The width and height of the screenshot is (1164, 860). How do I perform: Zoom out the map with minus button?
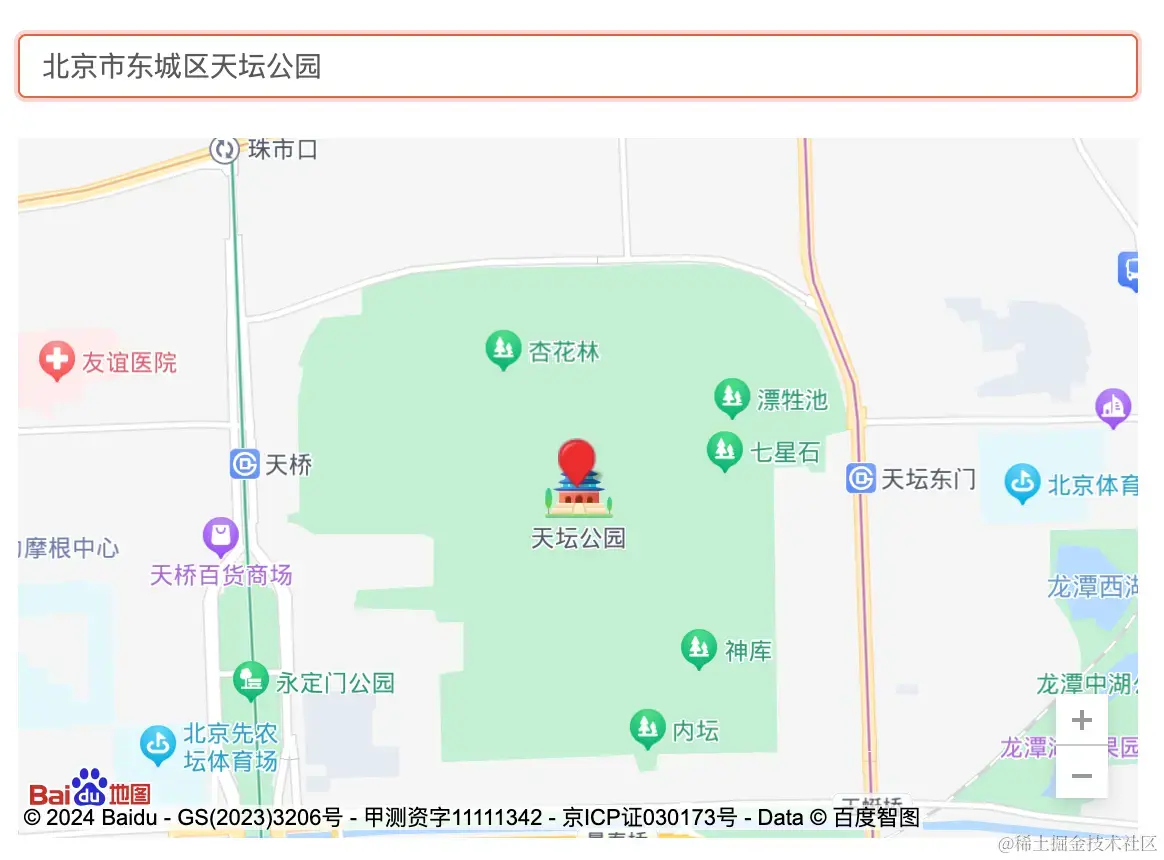(1081, 775)
